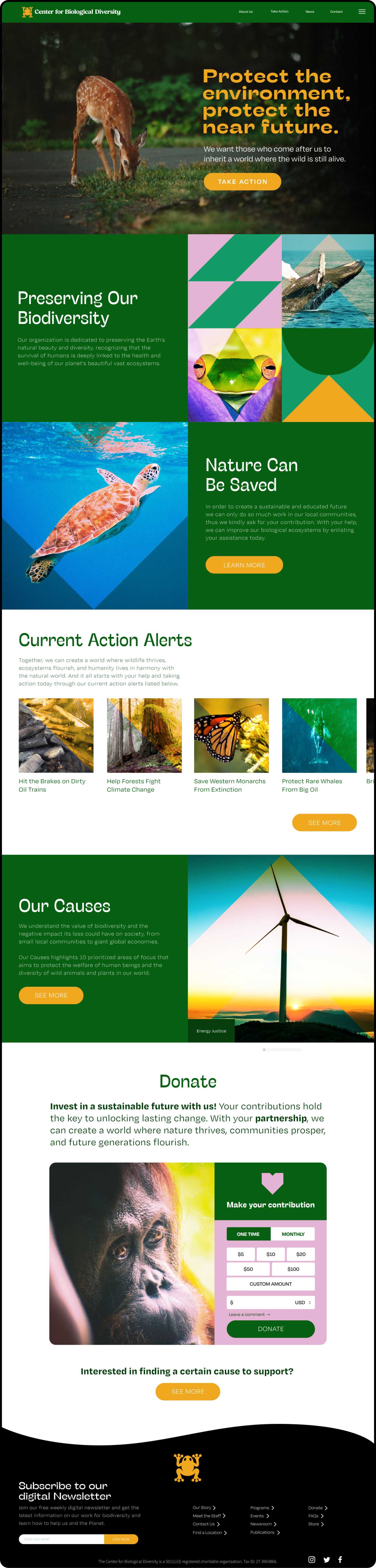The image size is (376, 1568).
Task: Tap the newsletter email field
Action: click(61, 1539)
